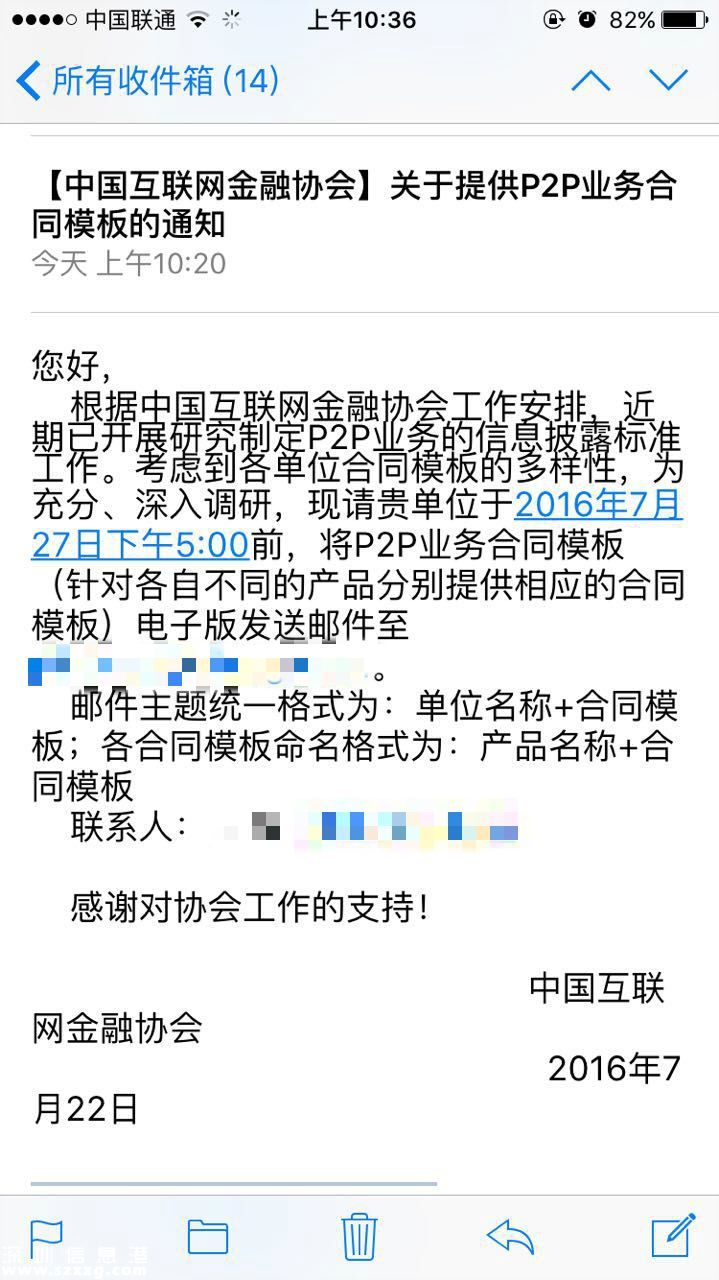Screen dimensions: 719x1280
Task: Move email to a folder
Action: (x=208, y=1236)
